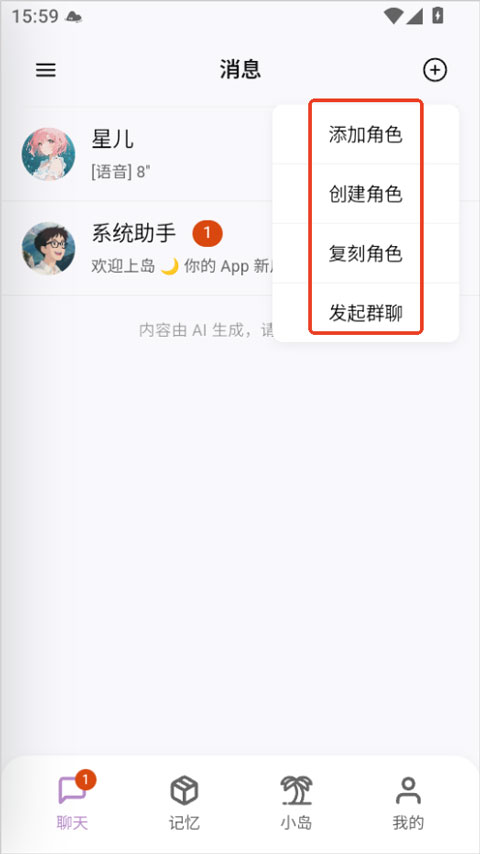Tap the plus icon in the top bar
Screen dimensions: 480x854
435,70
